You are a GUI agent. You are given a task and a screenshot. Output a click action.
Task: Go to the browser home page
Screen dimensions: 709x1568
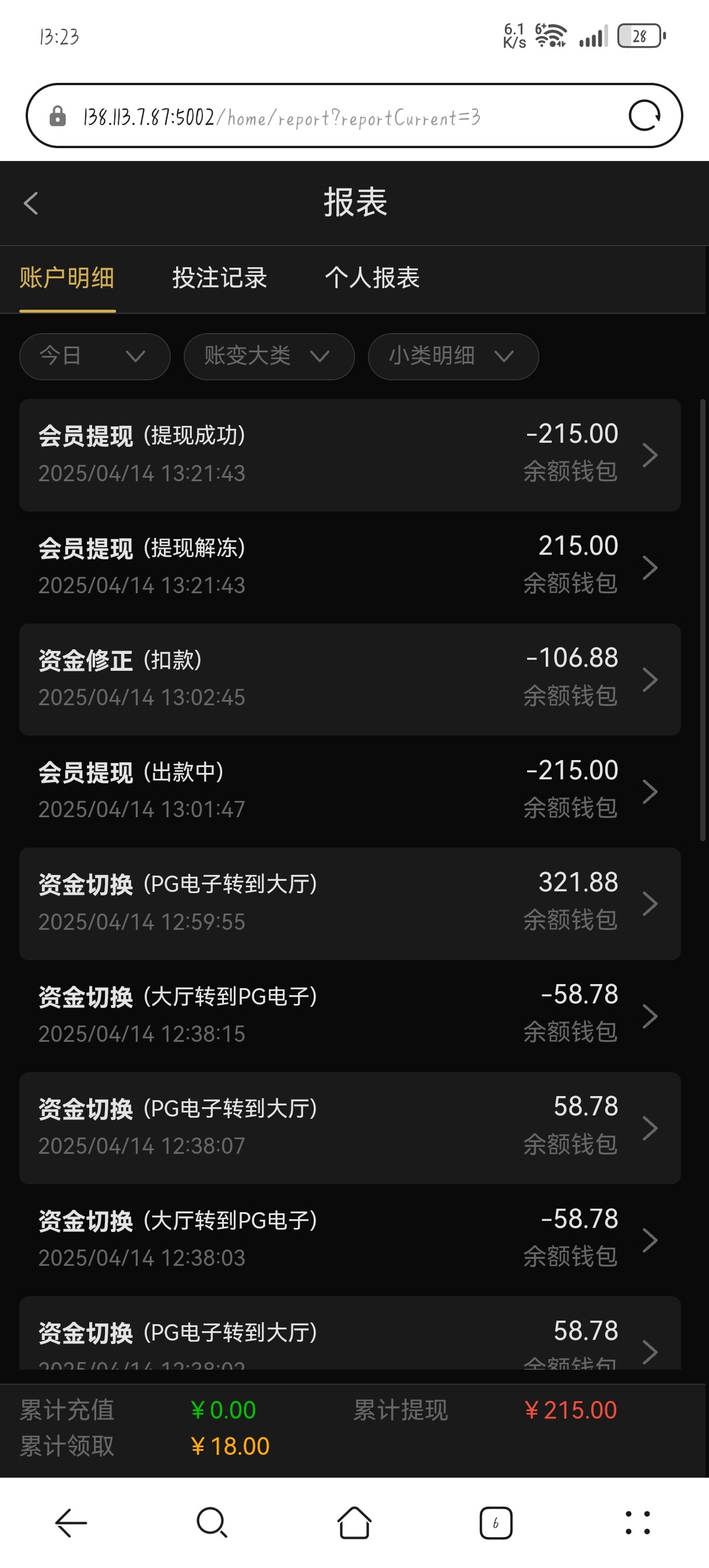point(354,1523)
